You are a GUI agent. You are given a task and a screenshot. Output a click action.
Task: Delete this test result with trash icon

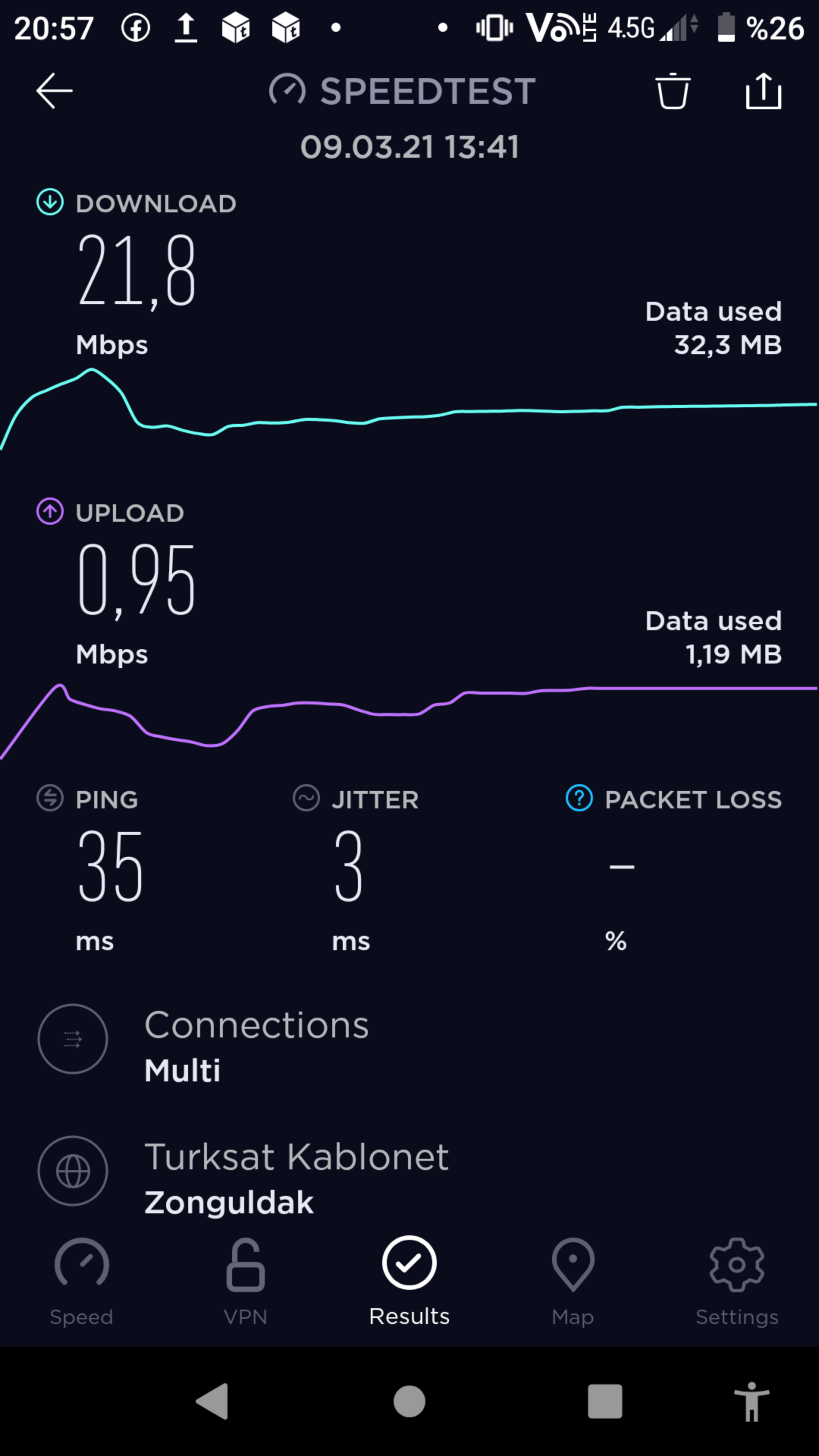pos(673,91)
